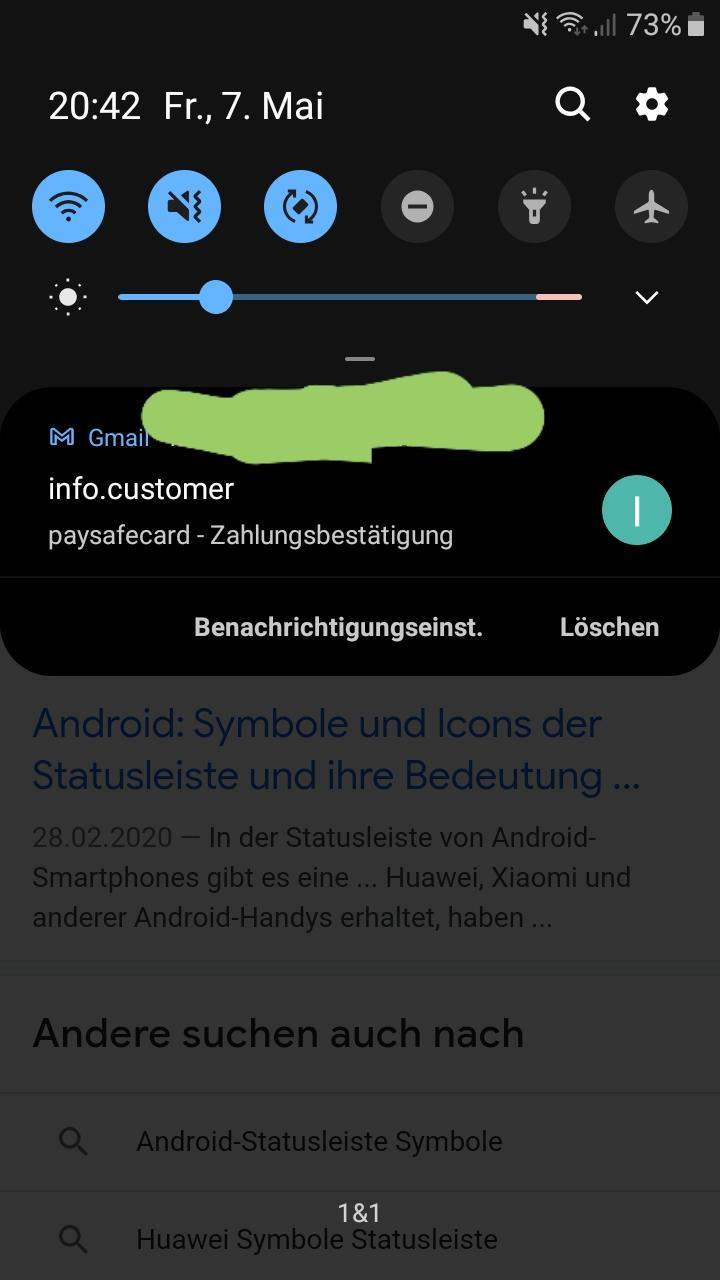This screenshot has height=1280, width=720.
Task: Open Benachrichtigungseinst. for the notification
Action: pyautogui.click(x=338, y=627)
